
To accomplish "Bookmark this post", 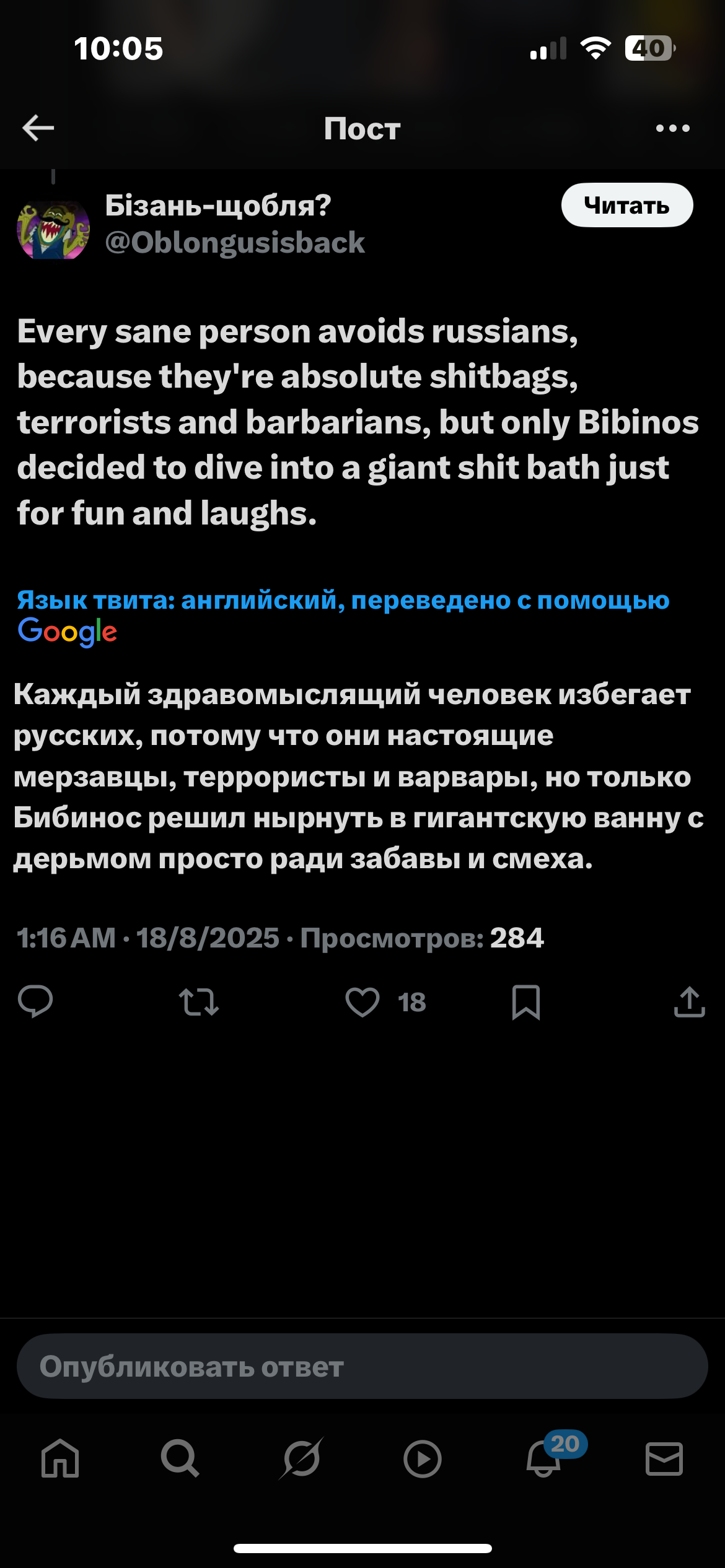I will tap(526, 1001).
